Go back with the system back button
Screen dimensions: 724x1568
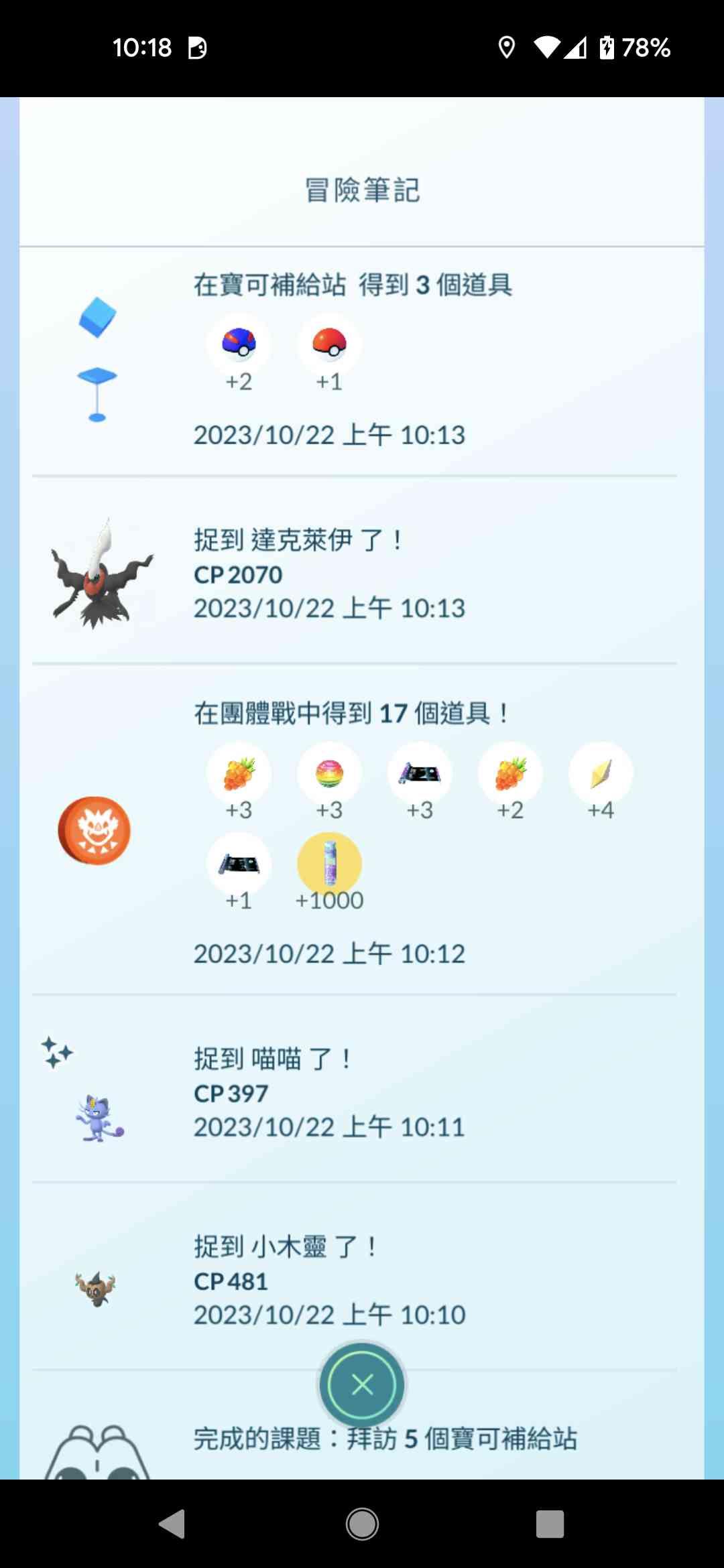click(173, 1524)
